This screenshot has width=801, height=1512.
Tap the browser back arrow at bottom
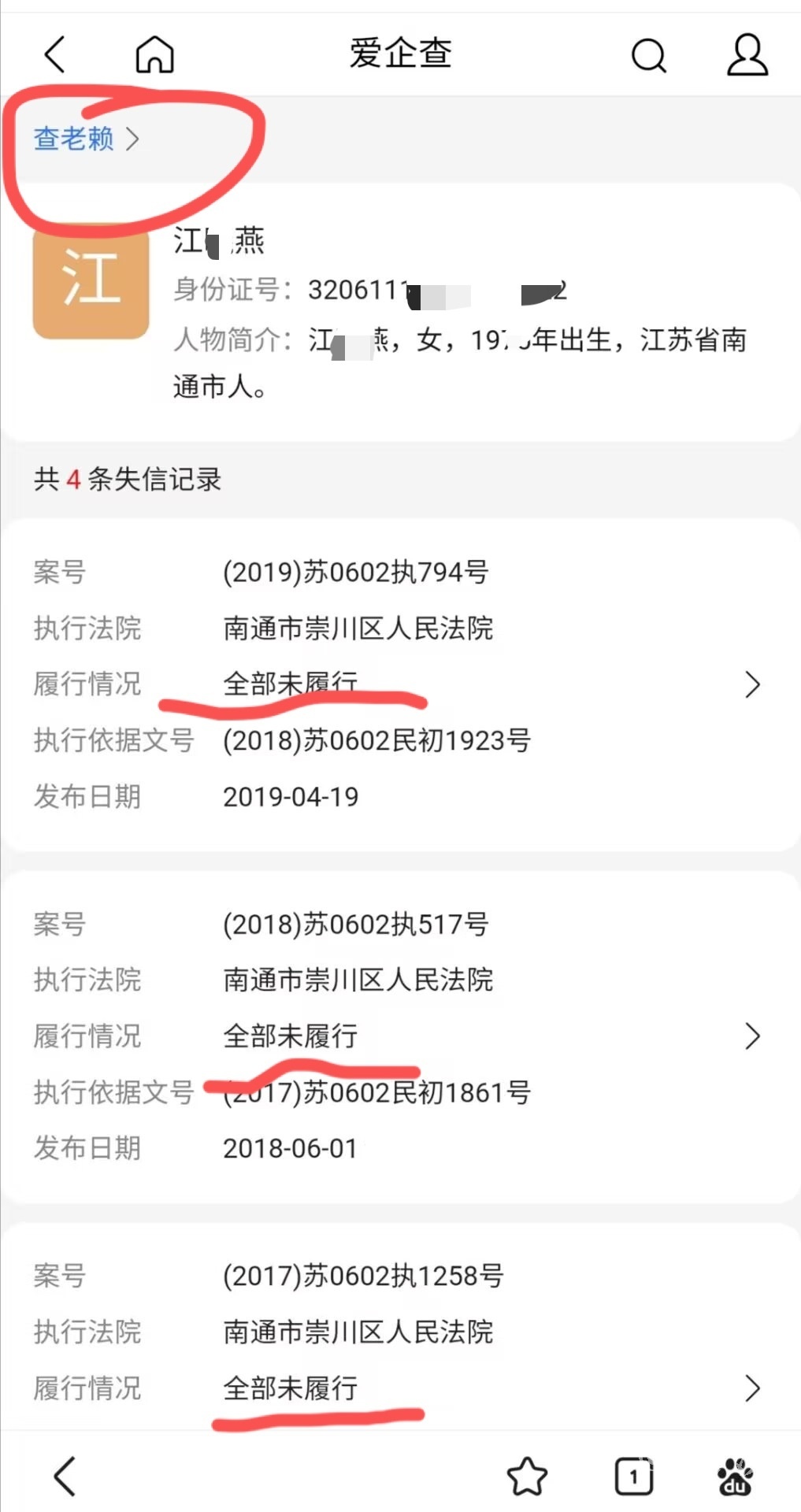click(x=65, y=1476)
